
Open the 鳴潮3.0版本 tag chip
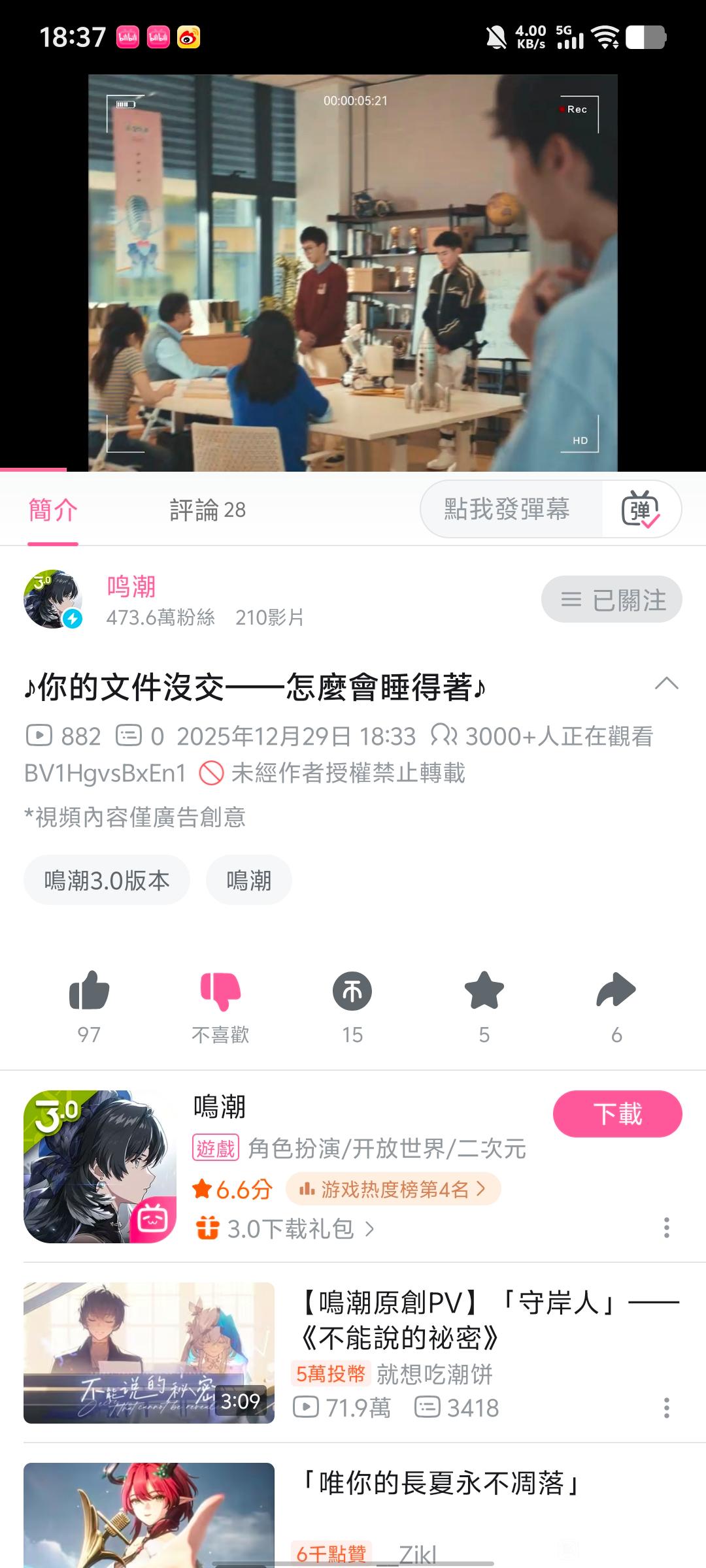pos(107,880)
